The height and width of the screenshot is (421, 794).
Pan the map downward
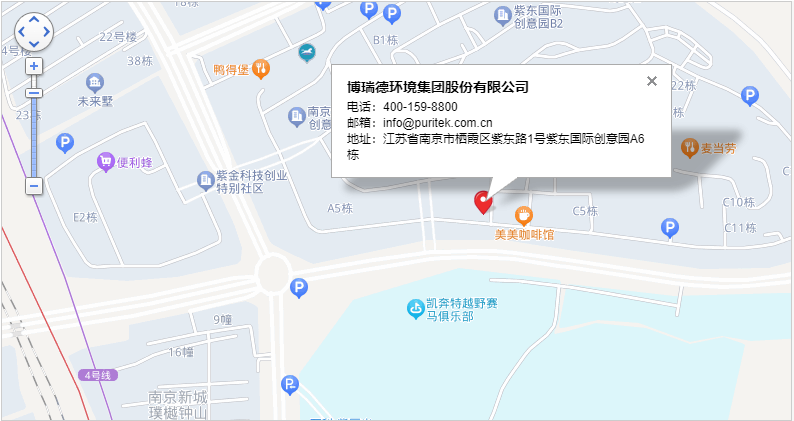click(34, 44)
